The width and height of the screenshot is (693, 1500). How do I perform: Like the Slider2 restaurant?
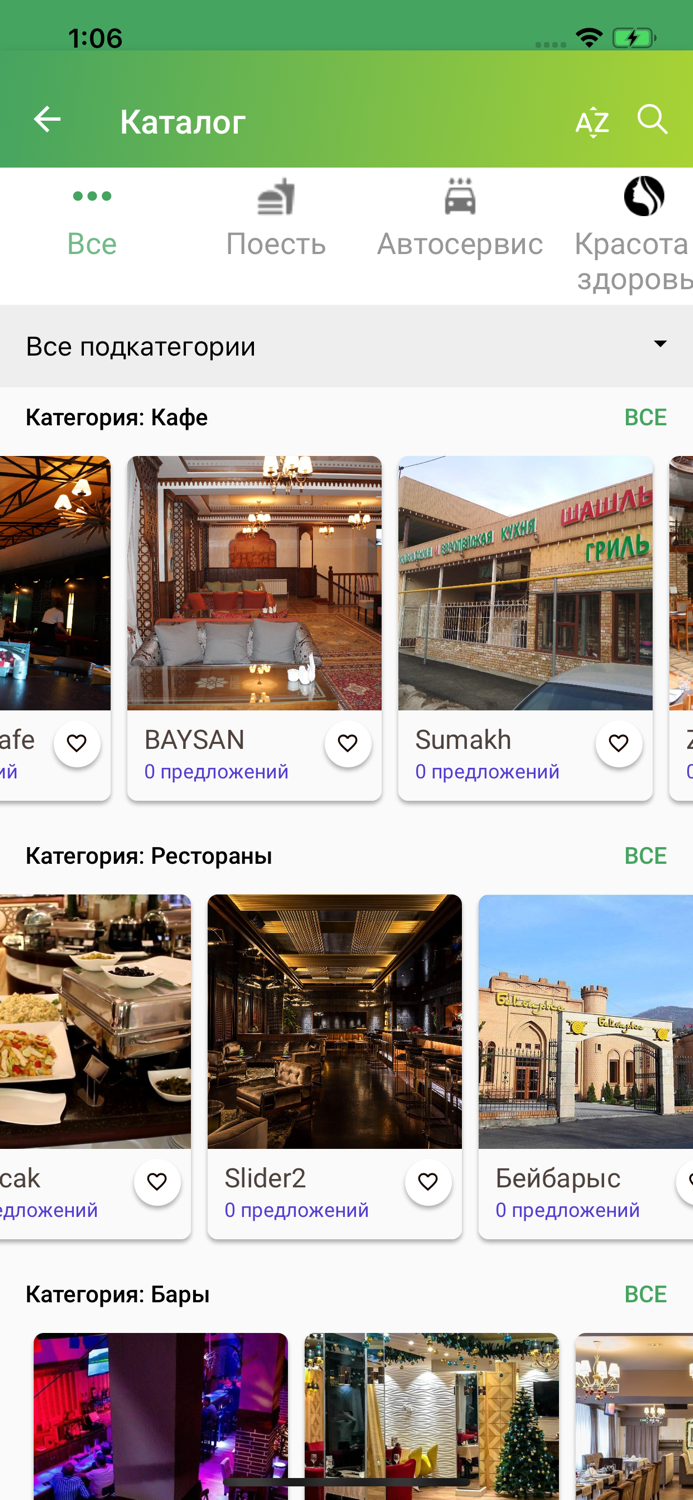coord(428,1181)
